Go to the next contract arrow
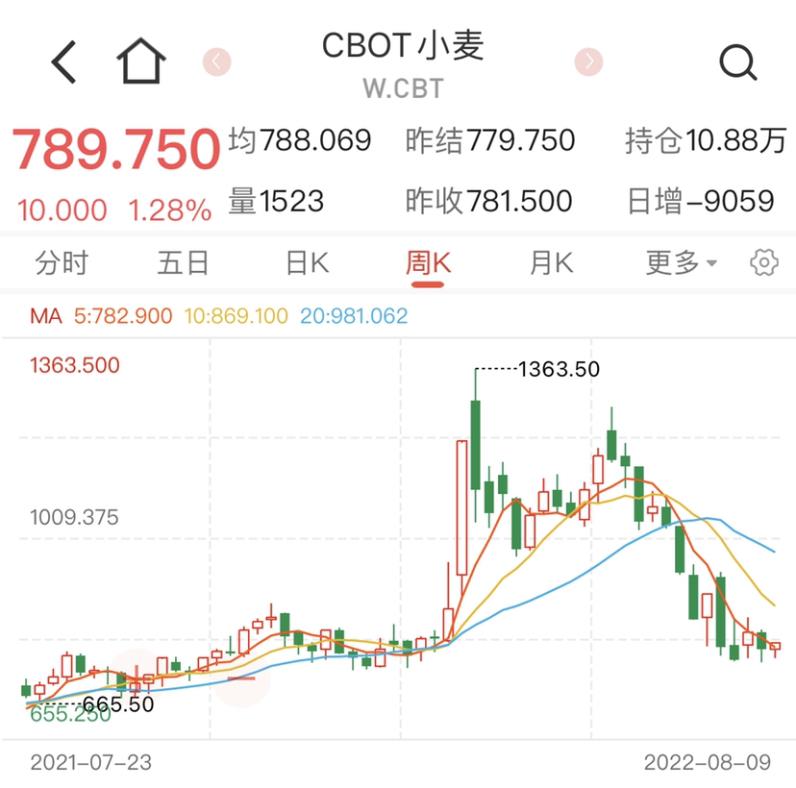 coord(590,61)
